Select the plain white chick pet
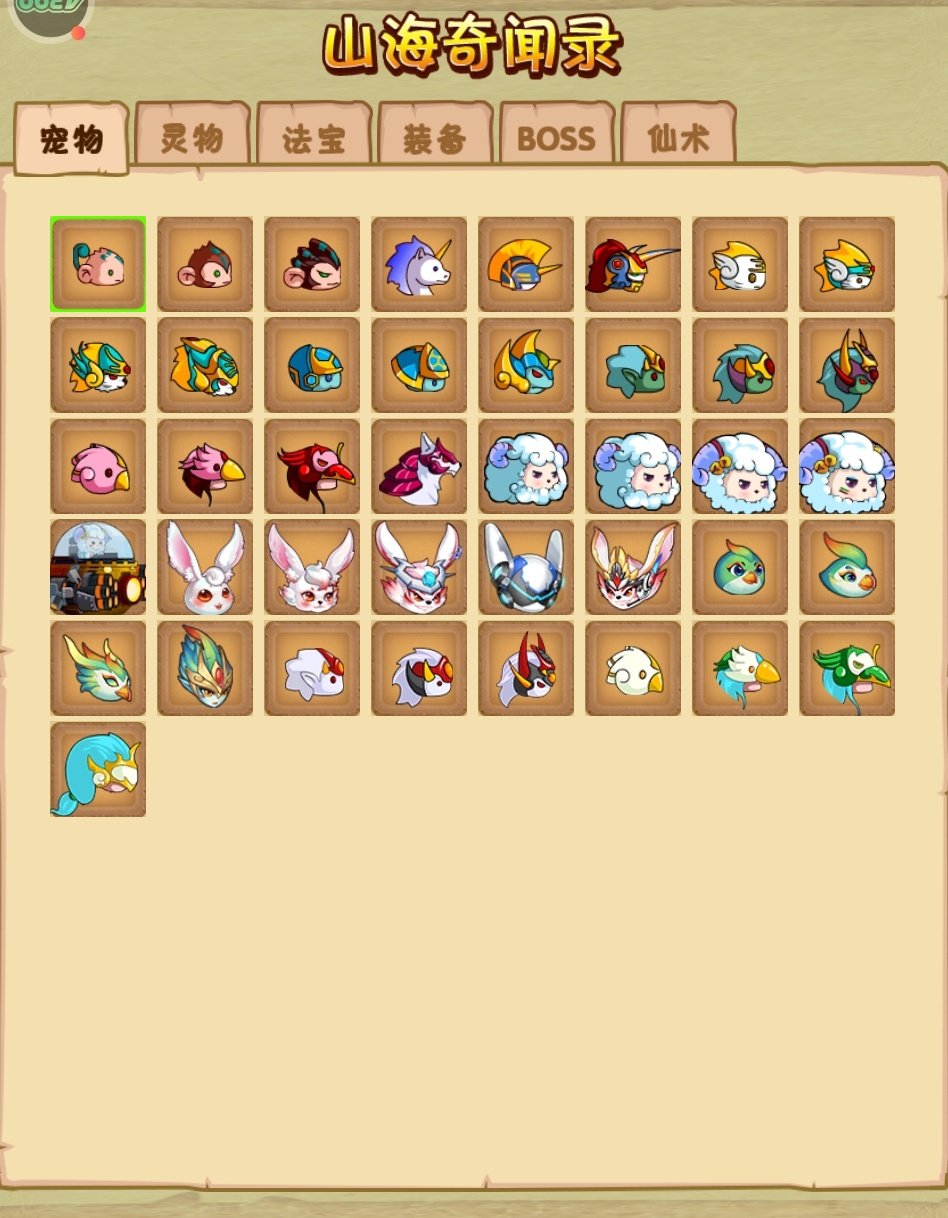948x1218 pixels. tap(633, 668)
